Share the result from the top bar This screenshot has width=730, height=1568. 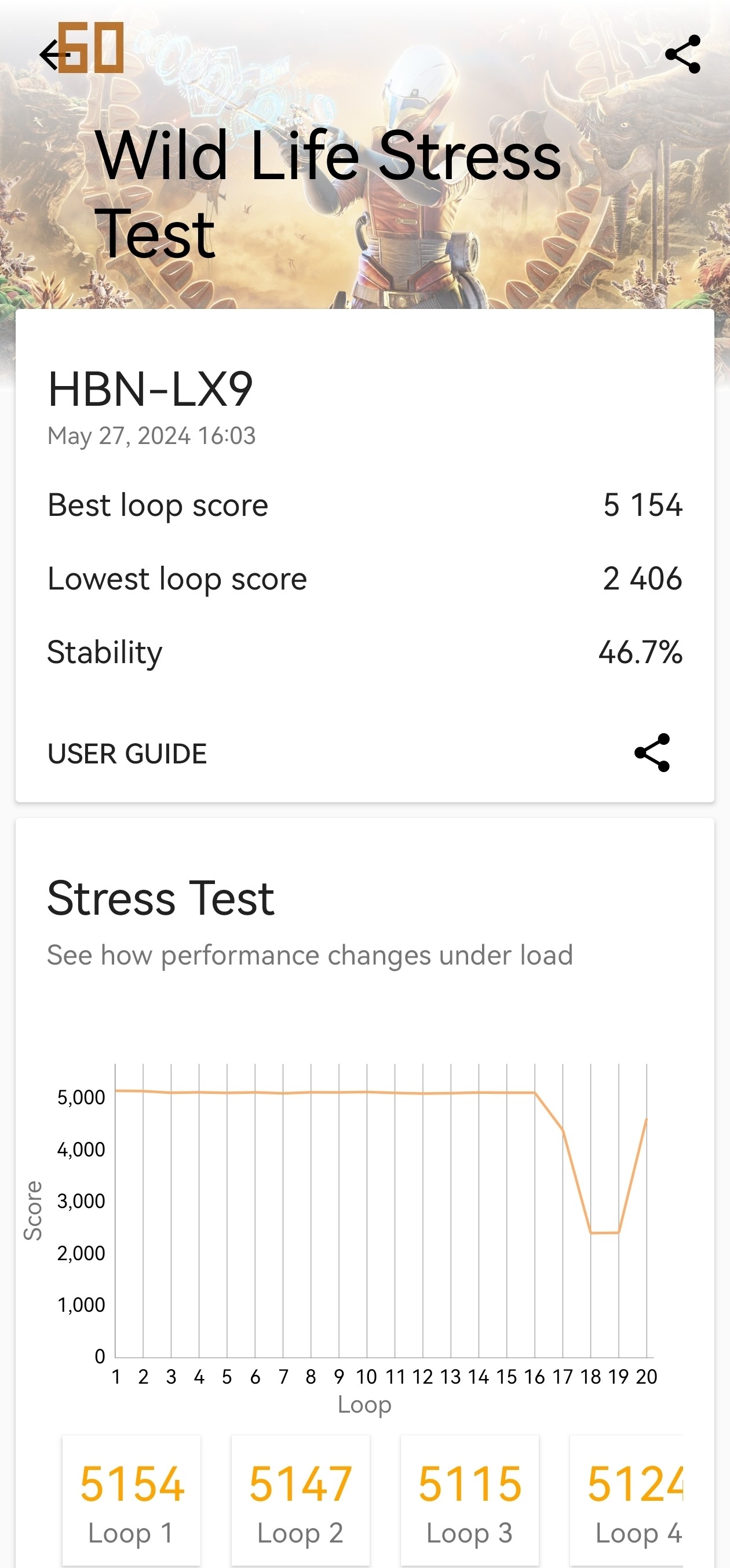coord(682,54)
